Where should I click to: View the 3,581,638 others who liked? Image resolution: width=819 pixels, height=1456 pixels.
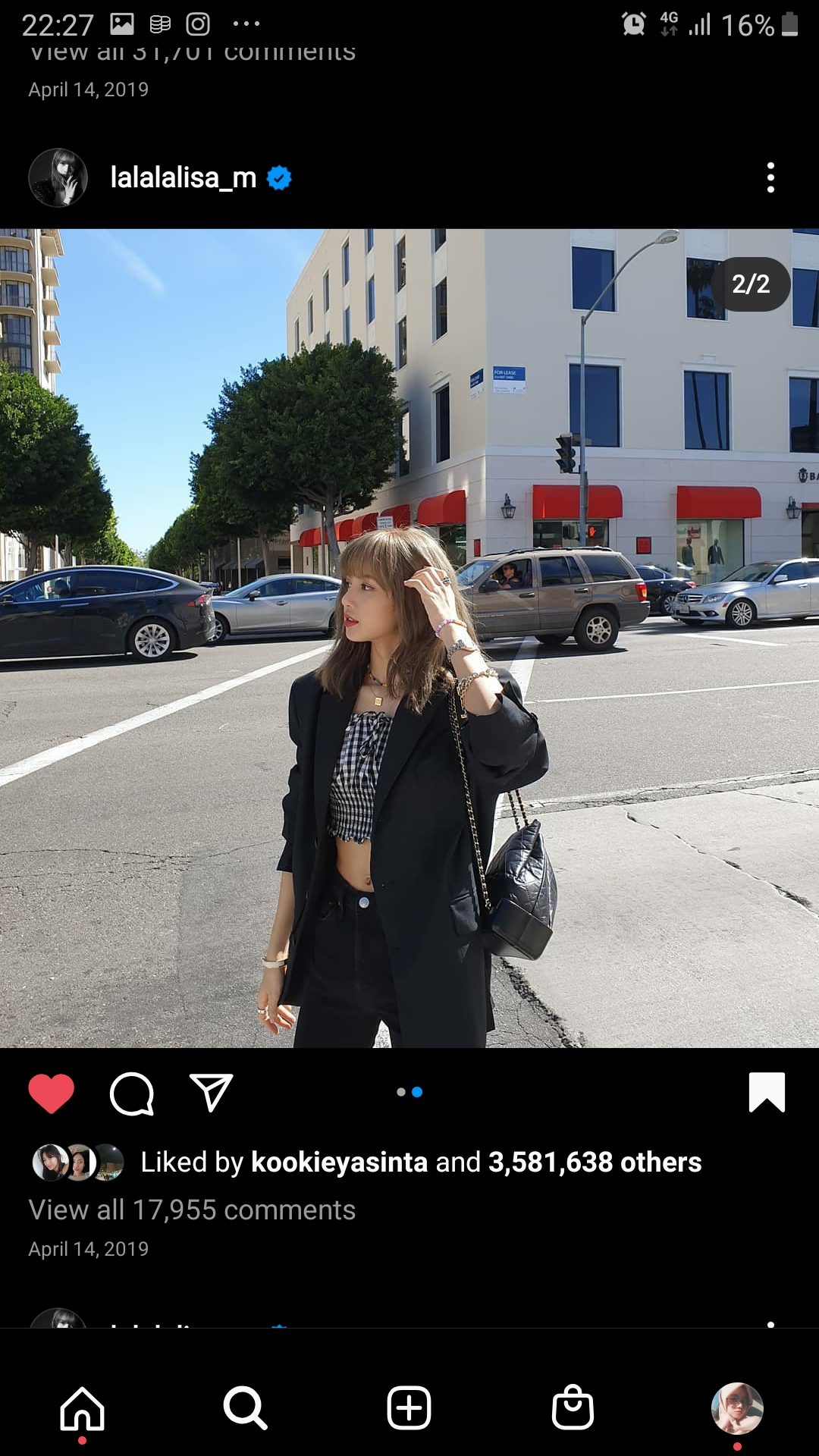[595, 1162]
